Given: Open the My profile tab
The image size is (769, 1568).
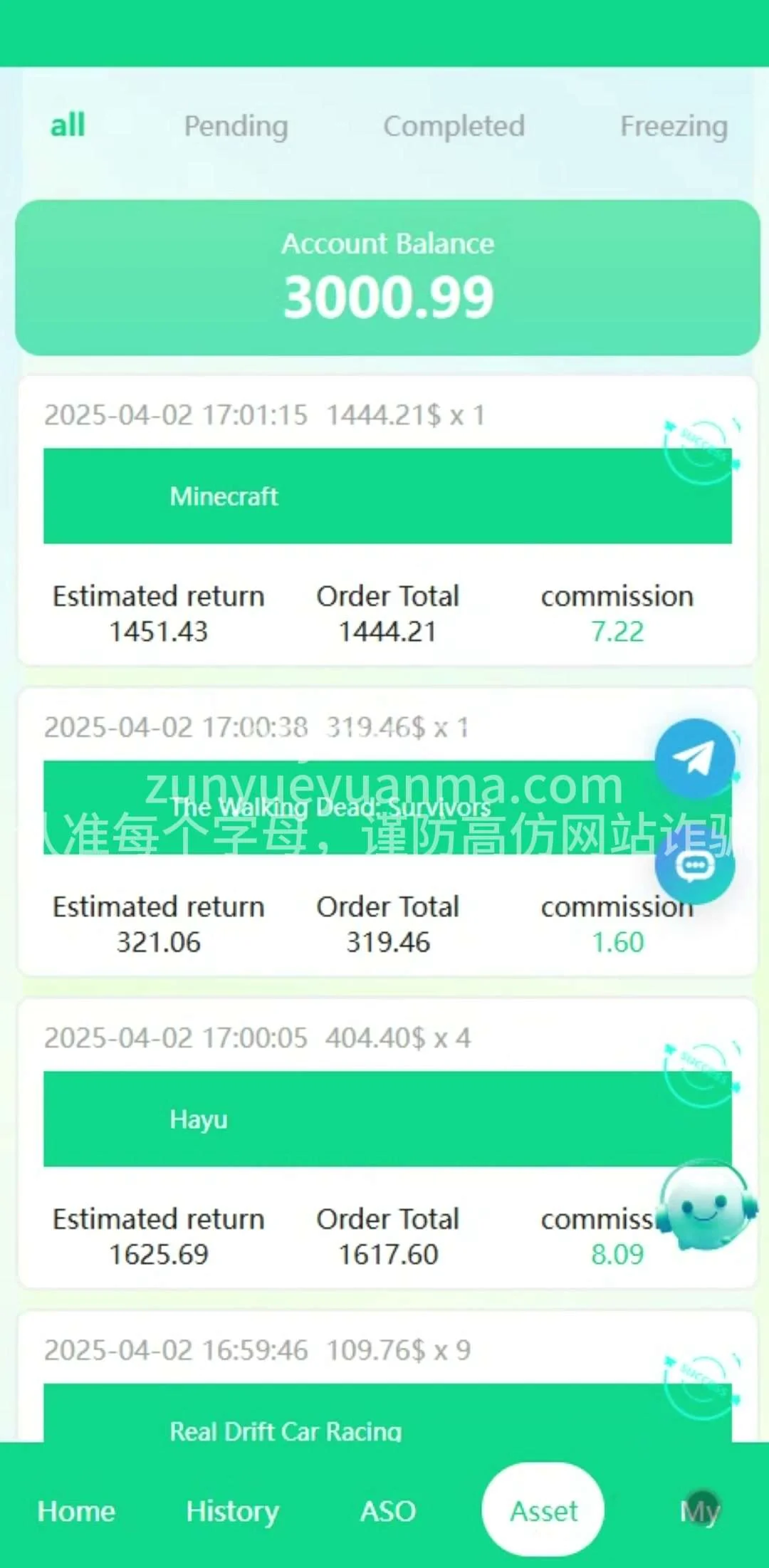Looking at the screenshot, I should (x=701, y=1511).
